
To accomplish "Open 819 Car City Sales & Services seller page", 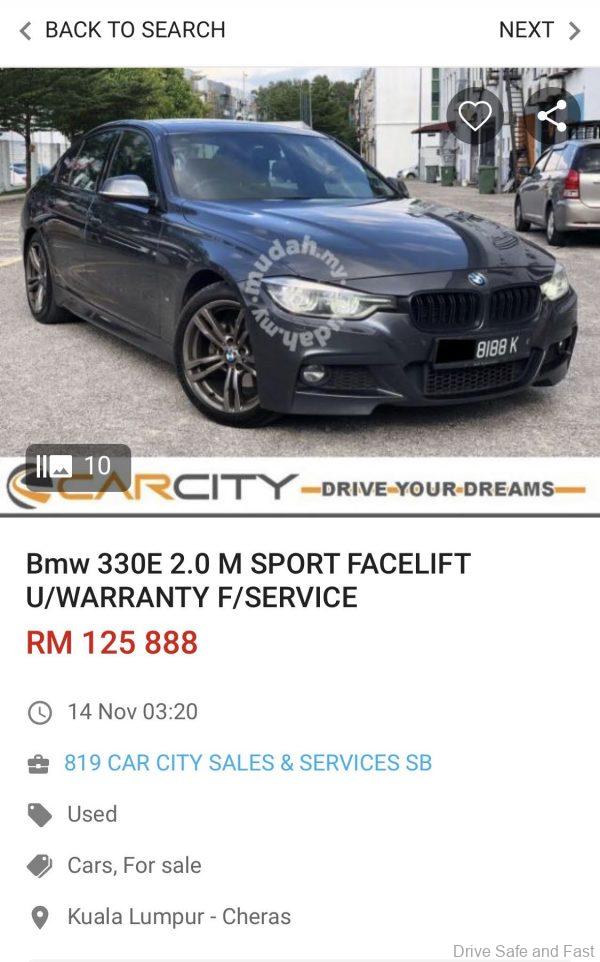I will 248,763.
